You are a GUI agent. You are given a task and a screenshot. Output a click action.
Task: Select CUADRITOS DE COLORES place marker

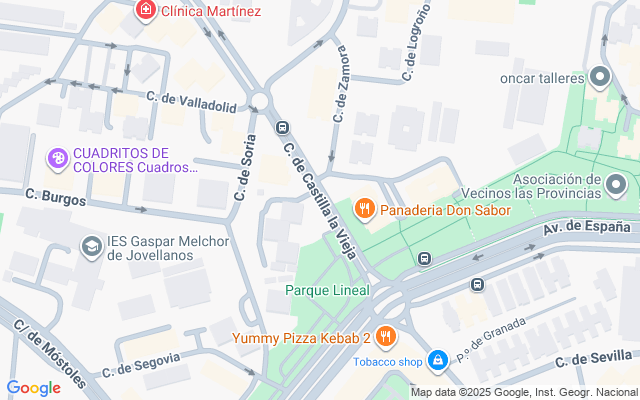(x=58, y=158)
